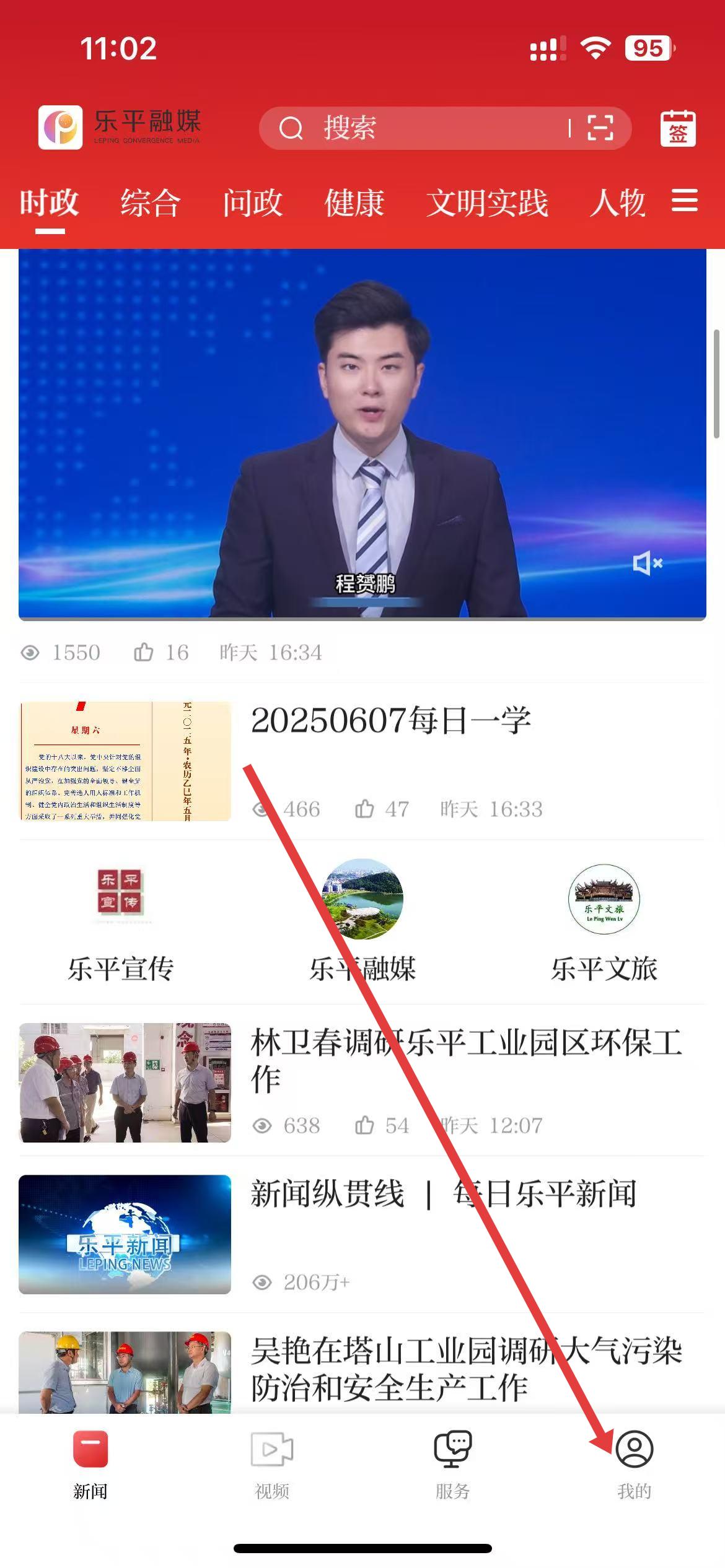Open the channel list menu icon
The width and height of the screenshot is (725, 1568).
tap(685, 201)
